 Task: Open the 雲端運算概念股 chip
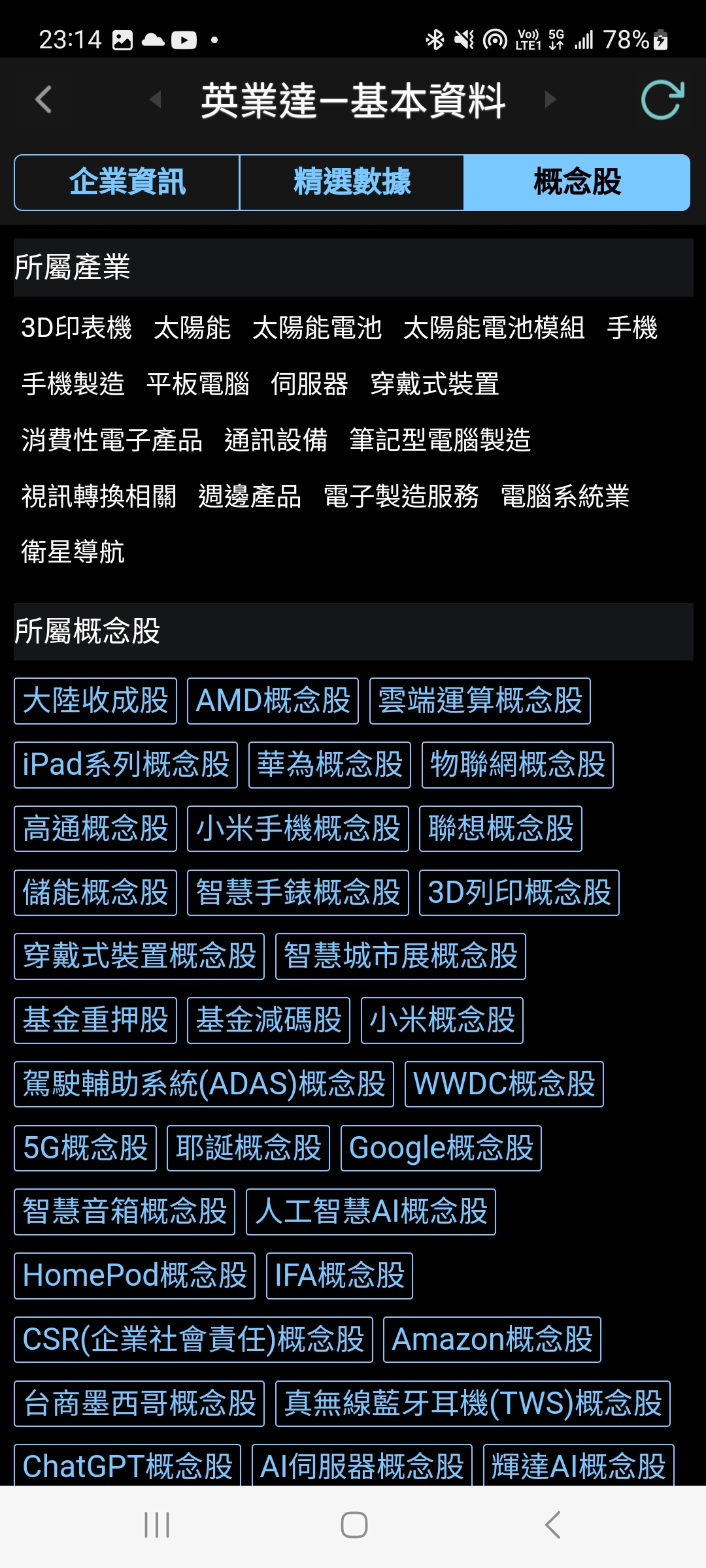tap(480, 701)
